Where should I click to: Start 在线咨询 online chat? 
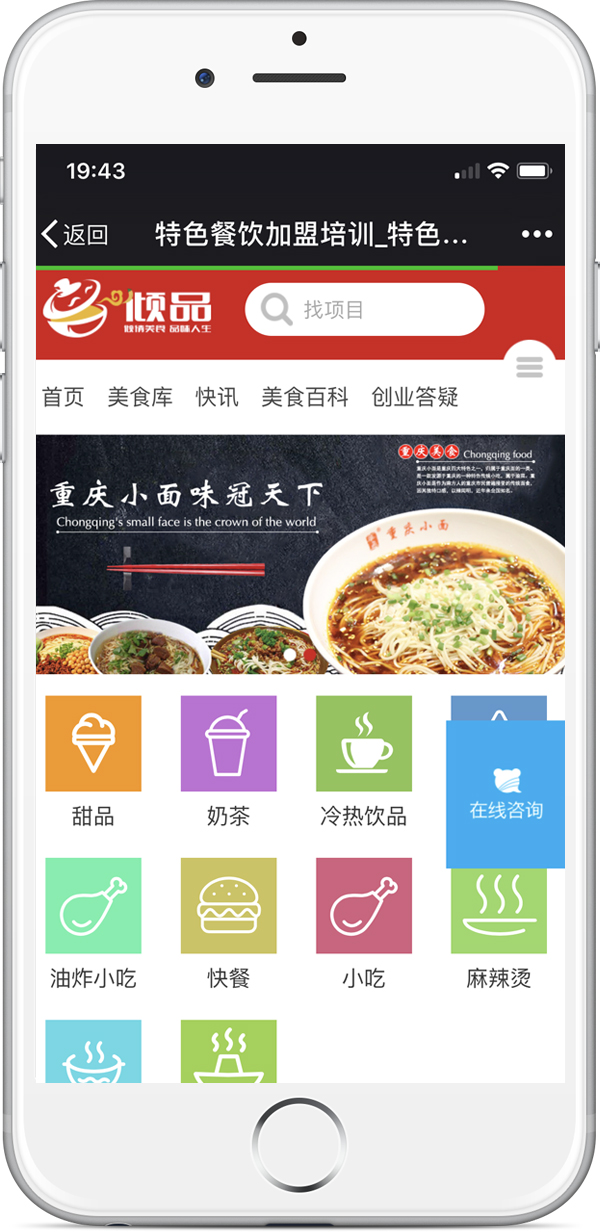[506, 795]
